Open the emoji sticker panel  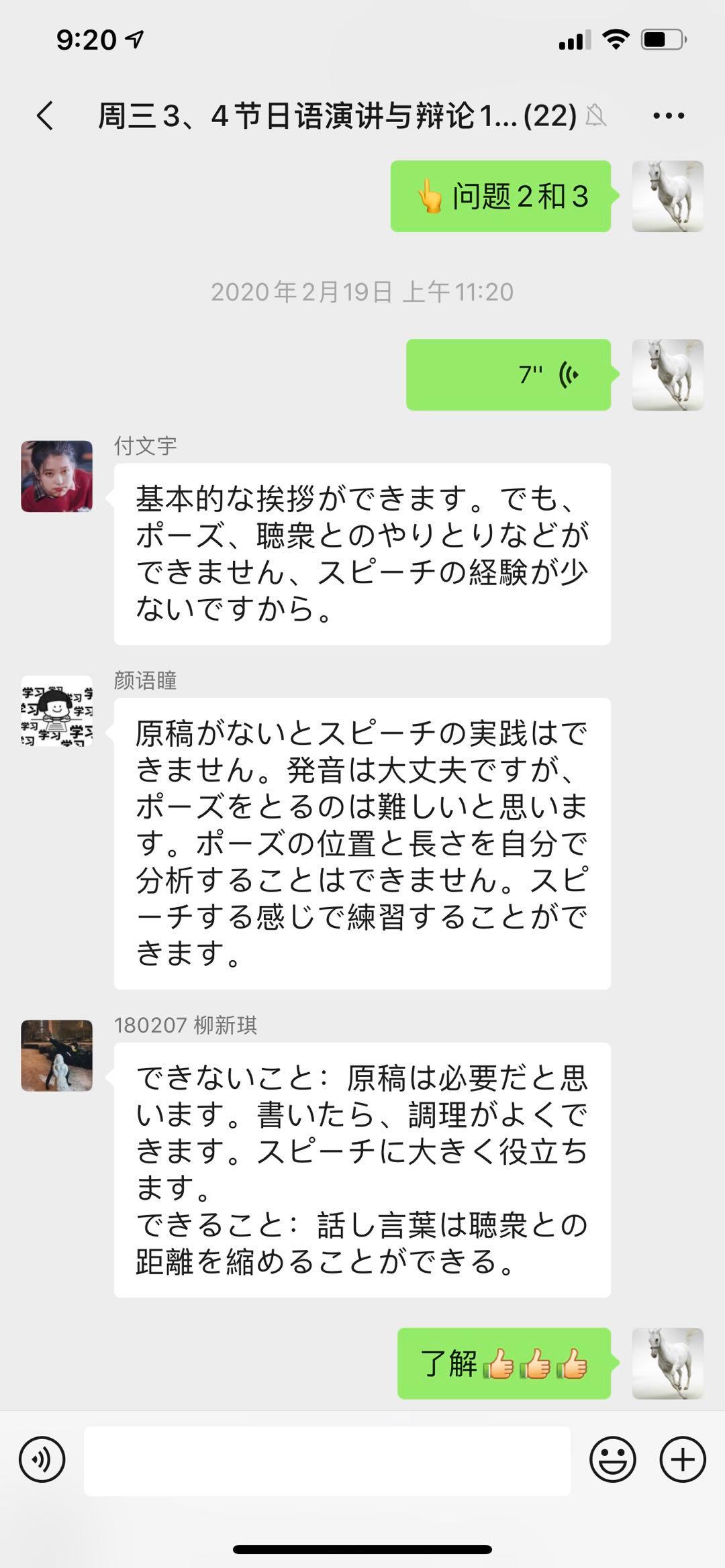[612, 1459]
